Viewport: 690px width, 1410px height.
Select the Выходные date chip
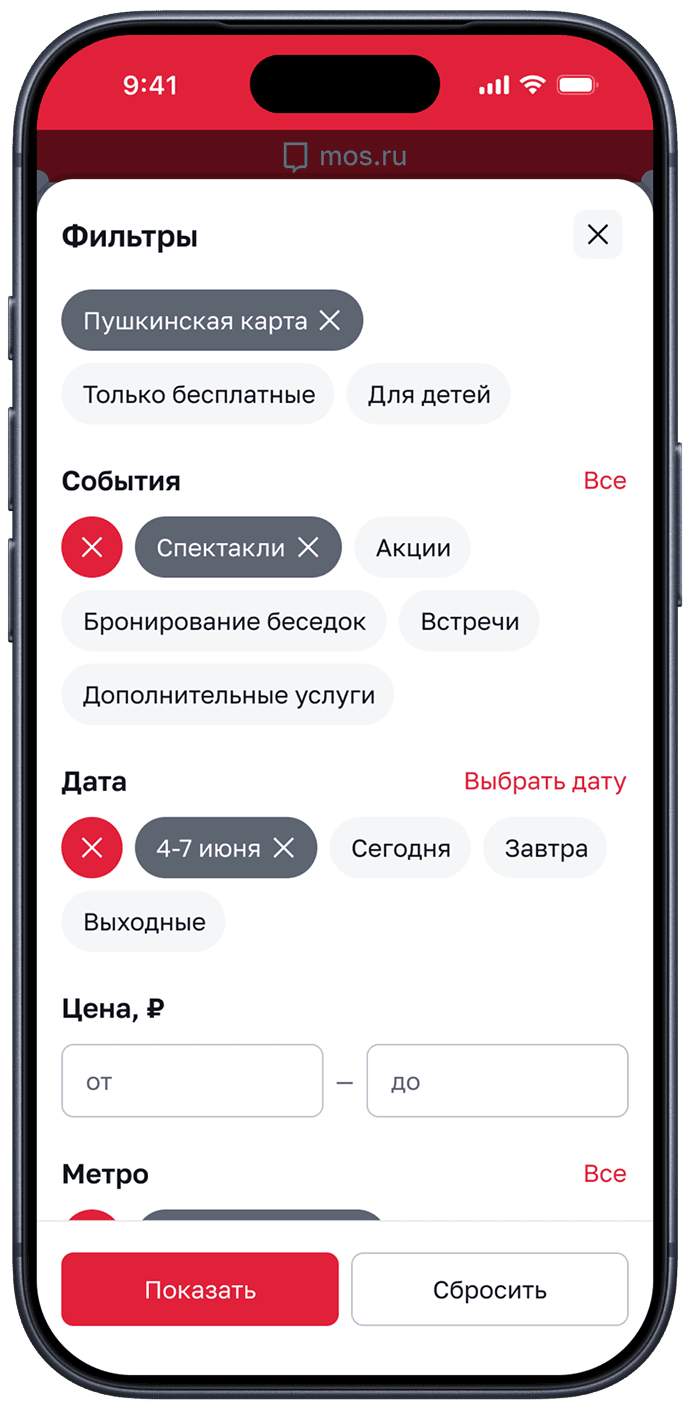pos(144,922)
